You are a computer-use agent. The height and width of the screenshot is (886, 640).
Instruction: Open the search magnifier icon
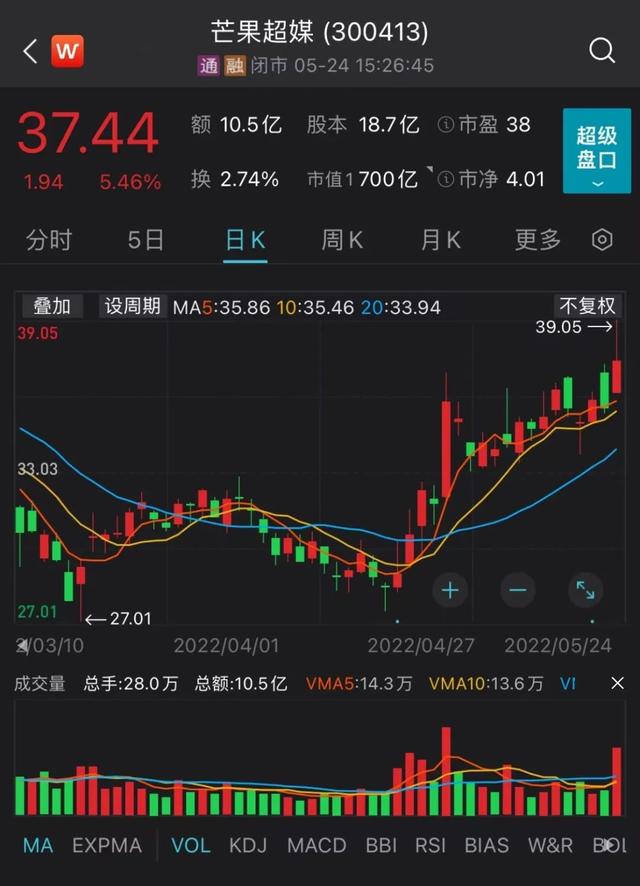click(x=602, y=51)
